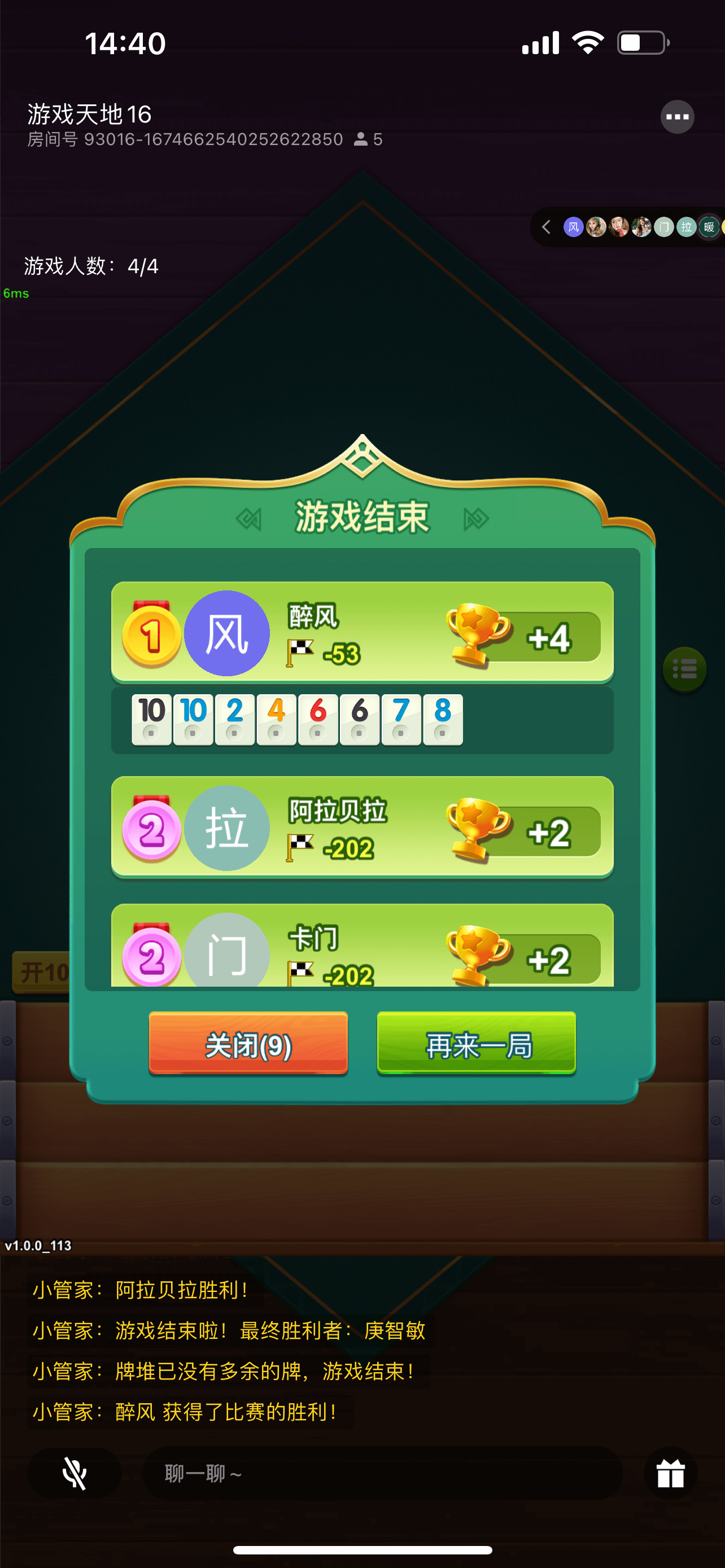Image resolution: width=725 pixels, height=1568 pixels.
Task: Open the gift box icon
Action: tap(670, 1473)
